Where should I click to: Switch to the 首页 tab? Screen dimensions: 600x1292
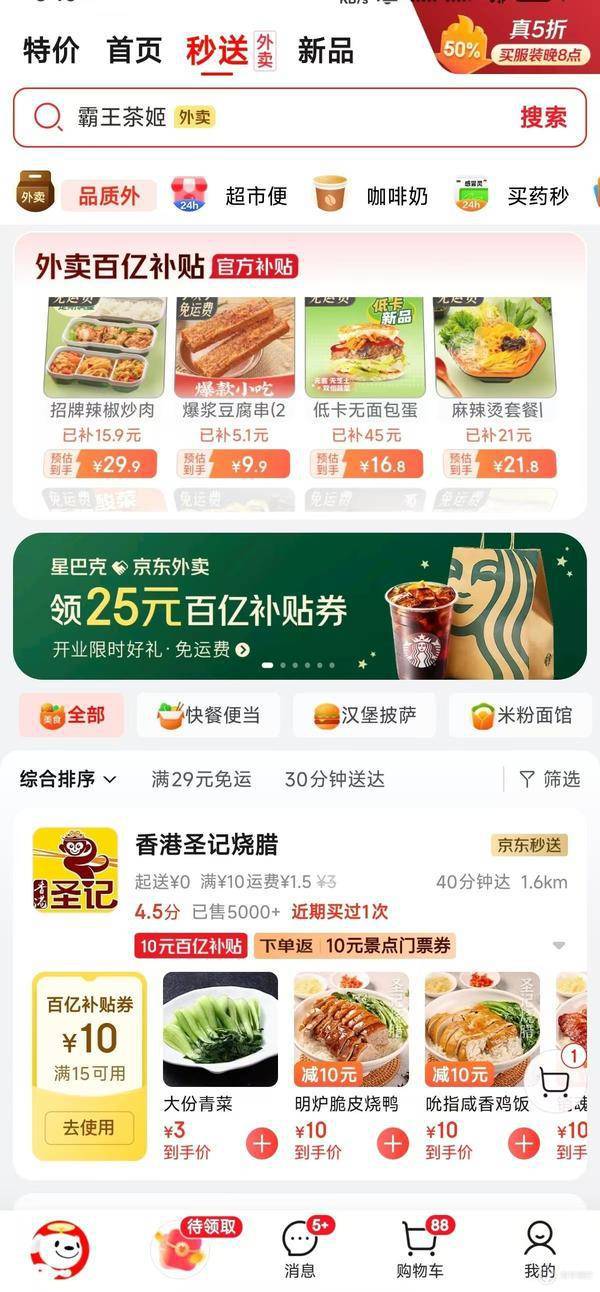point(134,50)
